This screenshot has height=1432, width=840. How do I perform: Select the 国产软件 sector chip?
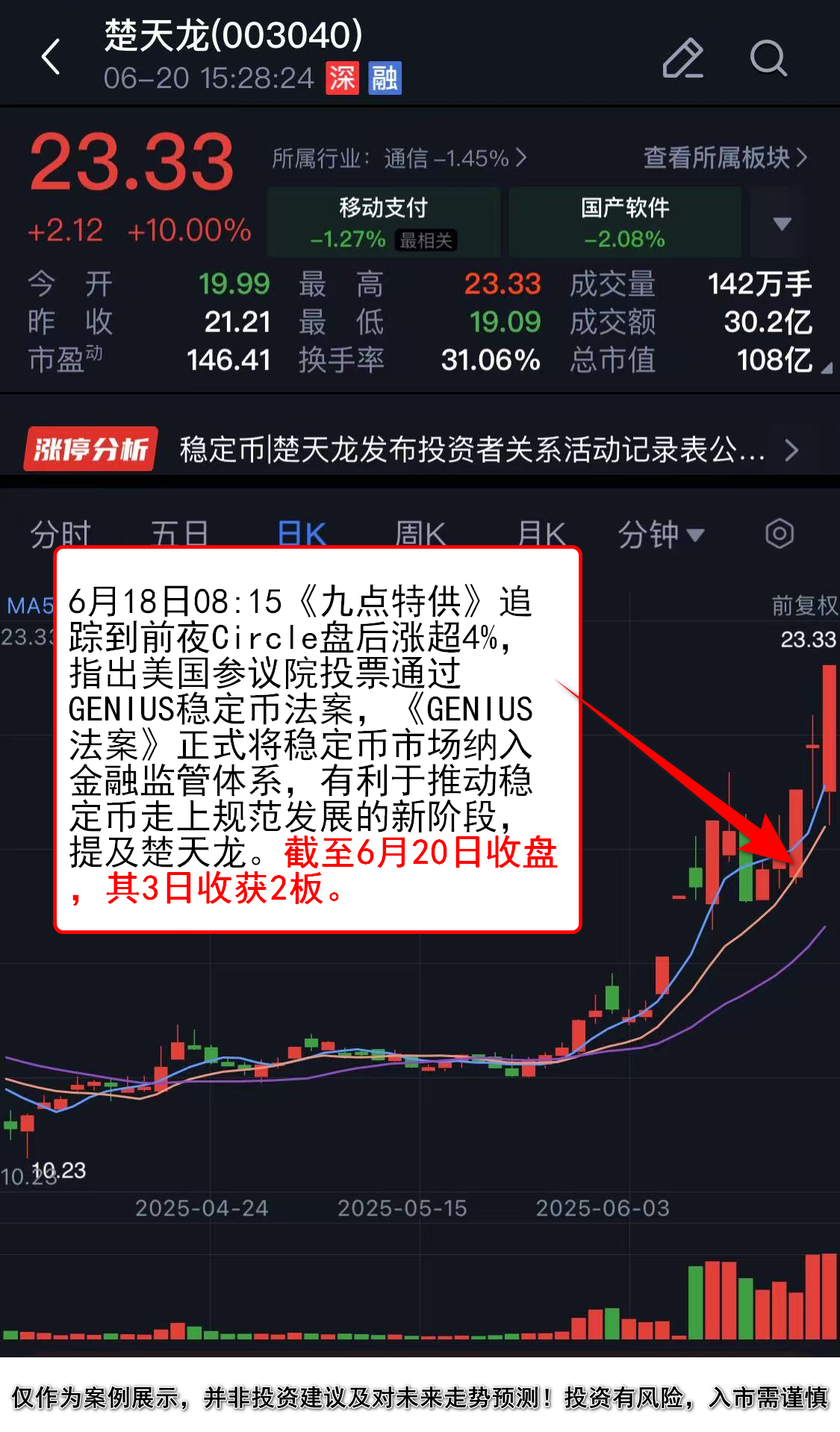tap(625, 222)
